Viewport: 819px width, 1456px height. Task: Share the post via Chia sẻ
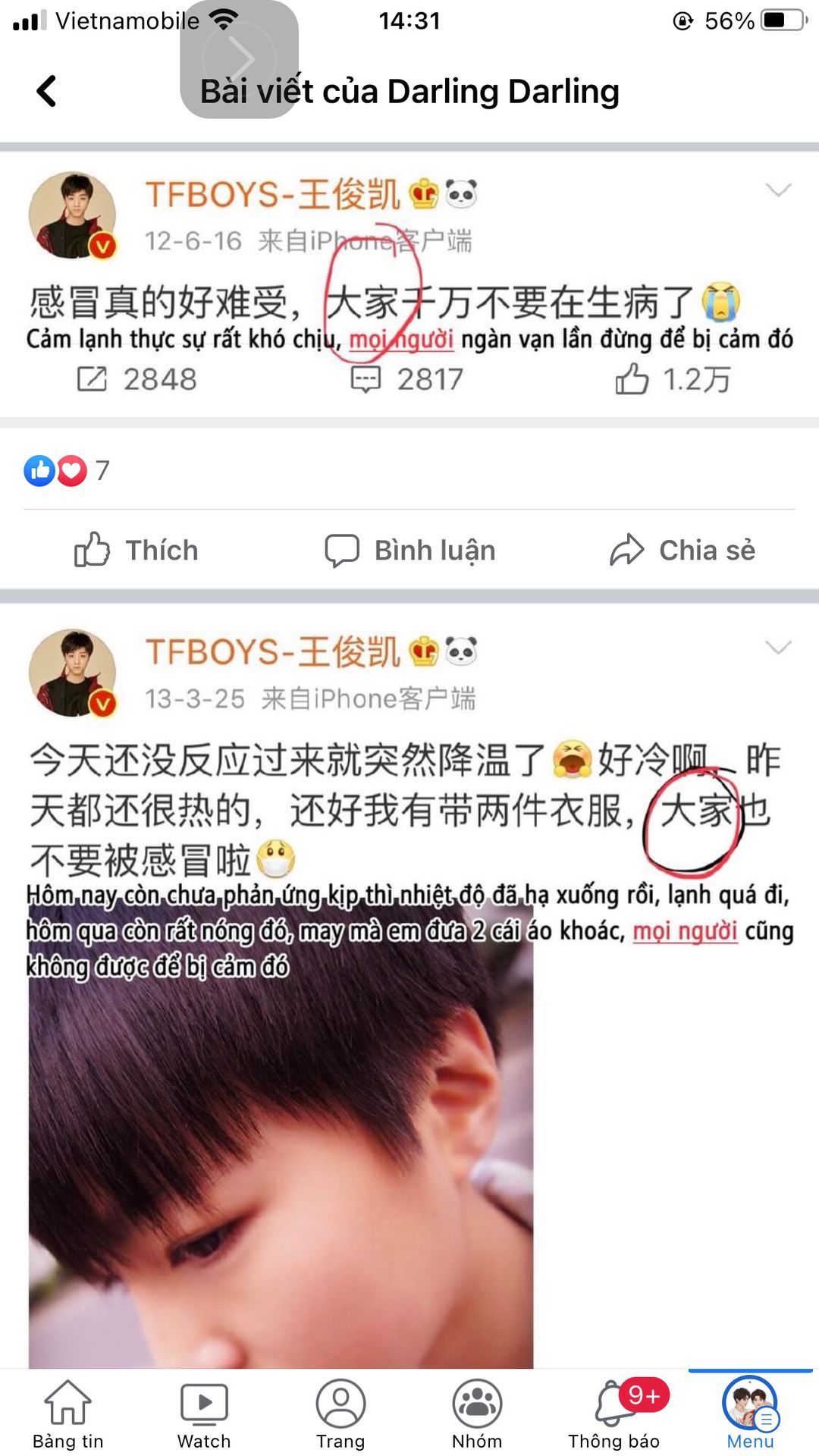(682, 550)
